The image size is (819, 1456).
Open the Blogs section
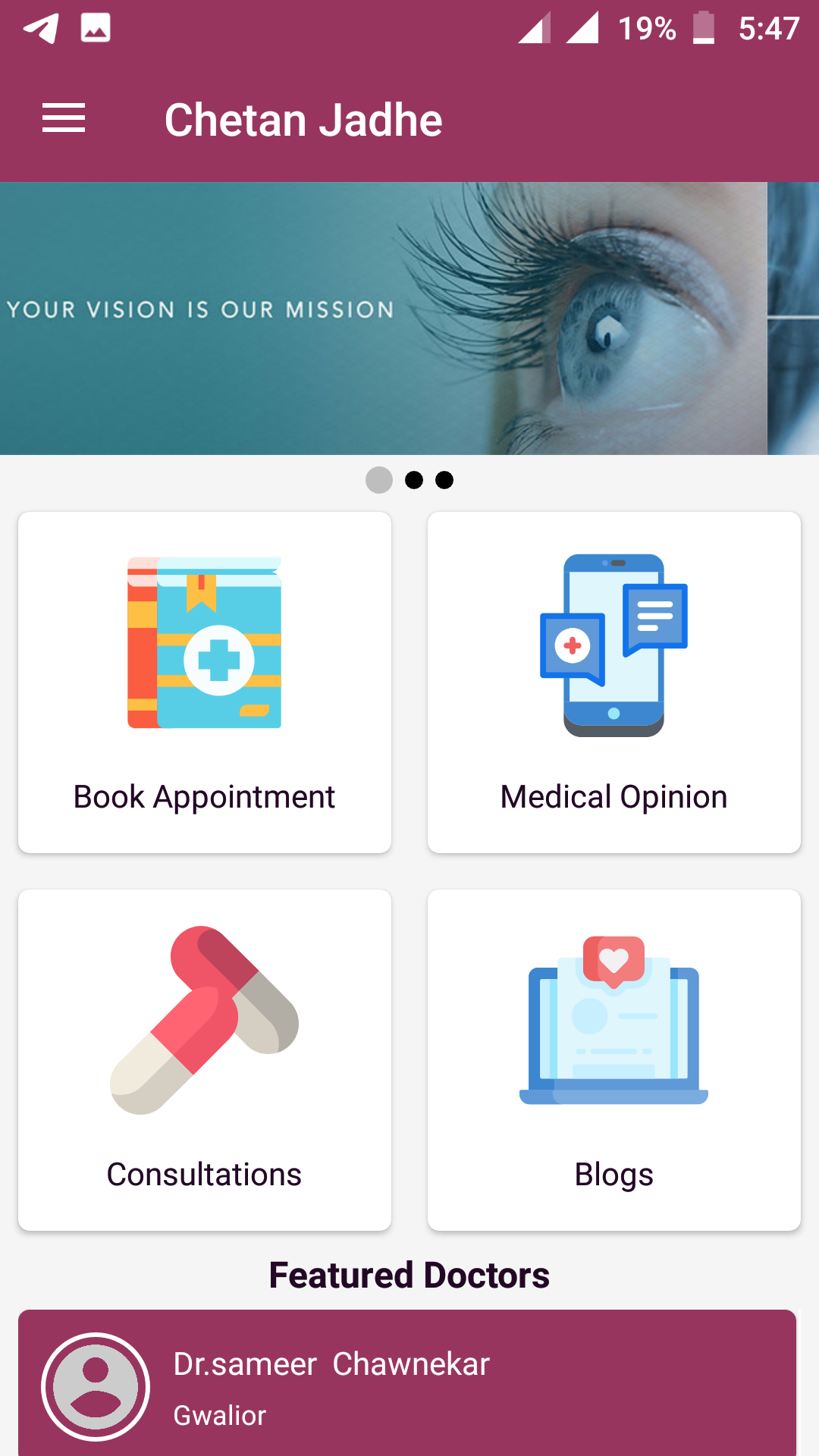point(613,1059)
